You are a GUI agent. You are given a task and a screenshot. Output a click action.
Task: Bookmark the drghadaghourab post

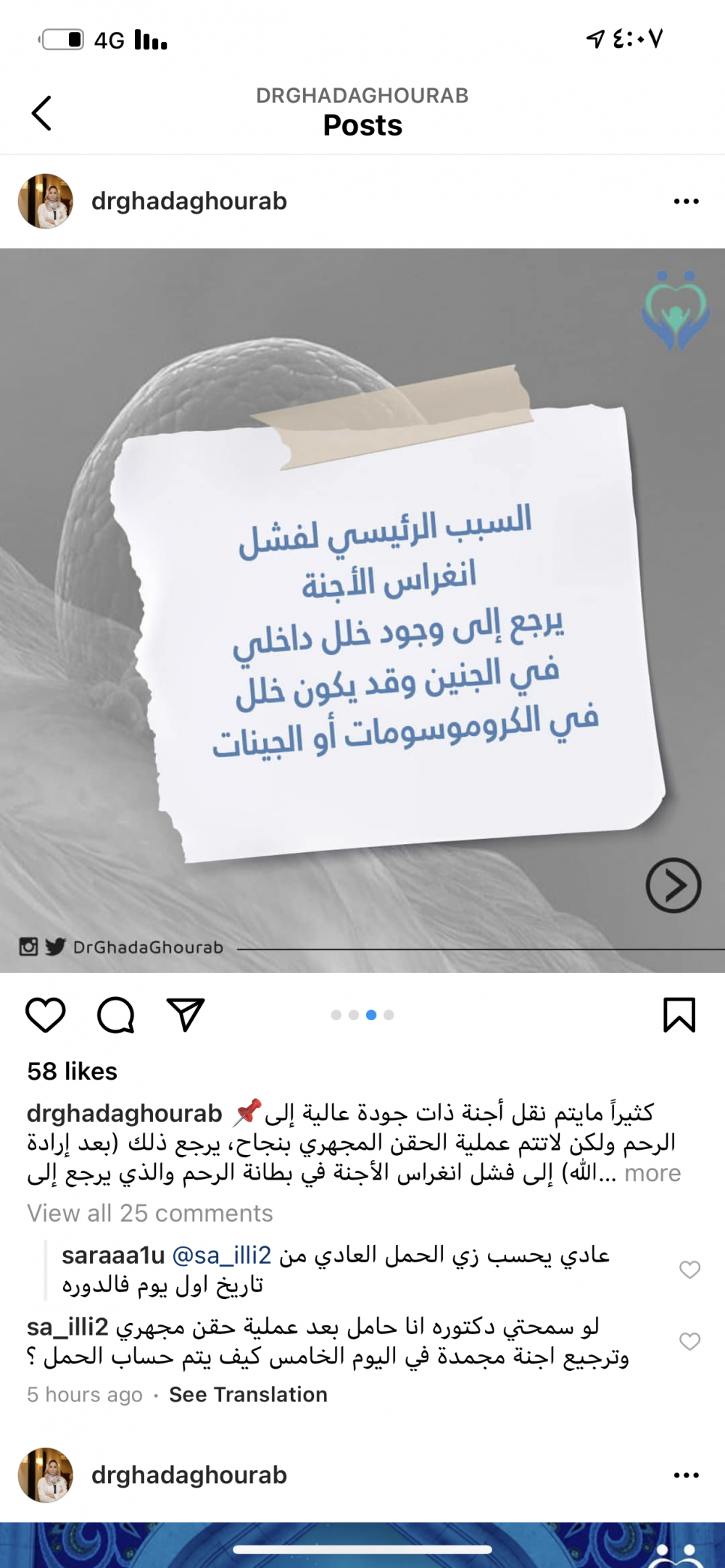[x=679, y=1014]
